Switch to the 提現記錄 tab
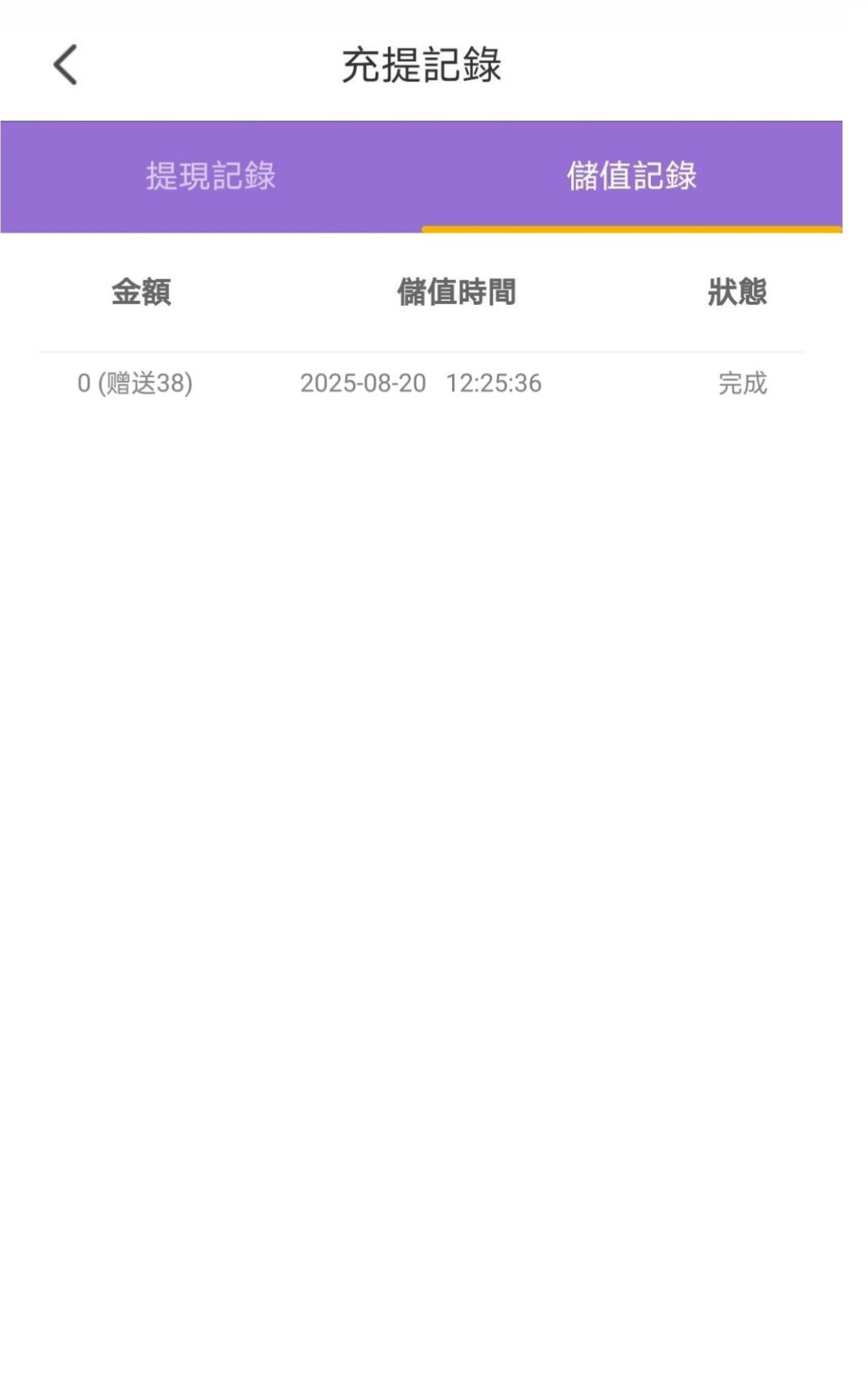 pyautogui.click(x=211, y=176)
